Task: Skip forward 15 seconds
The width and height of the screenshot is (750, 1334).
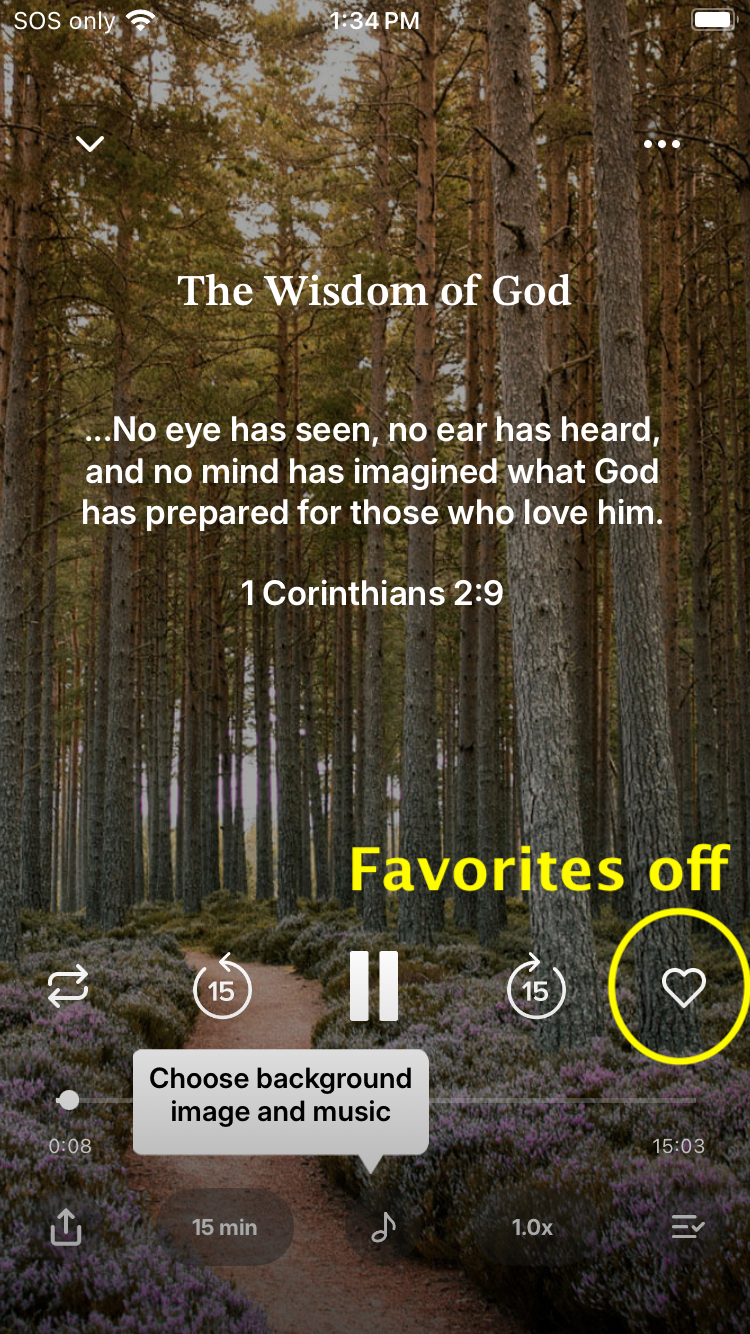Action: [535, 988]
